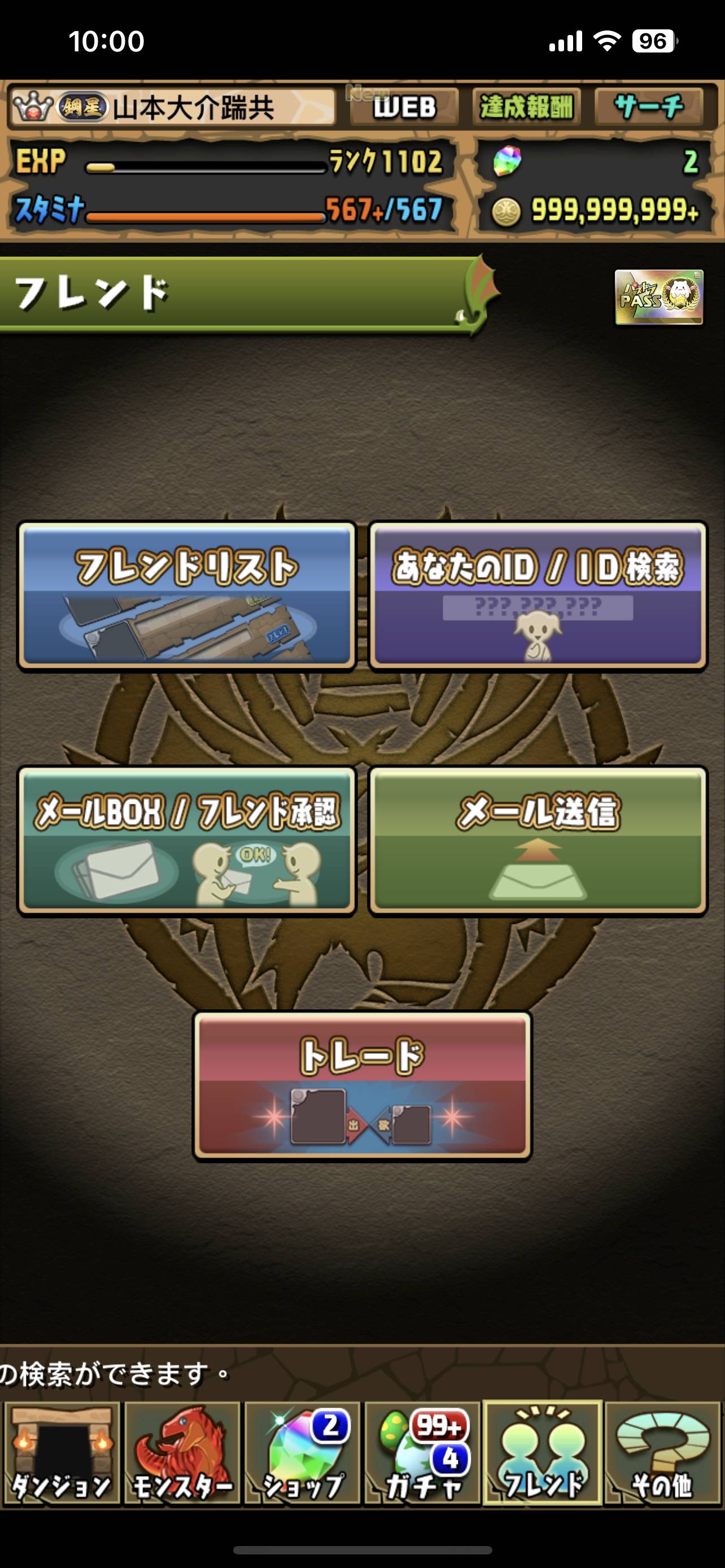Open あなたのID / ID検索

click(538, 595)
